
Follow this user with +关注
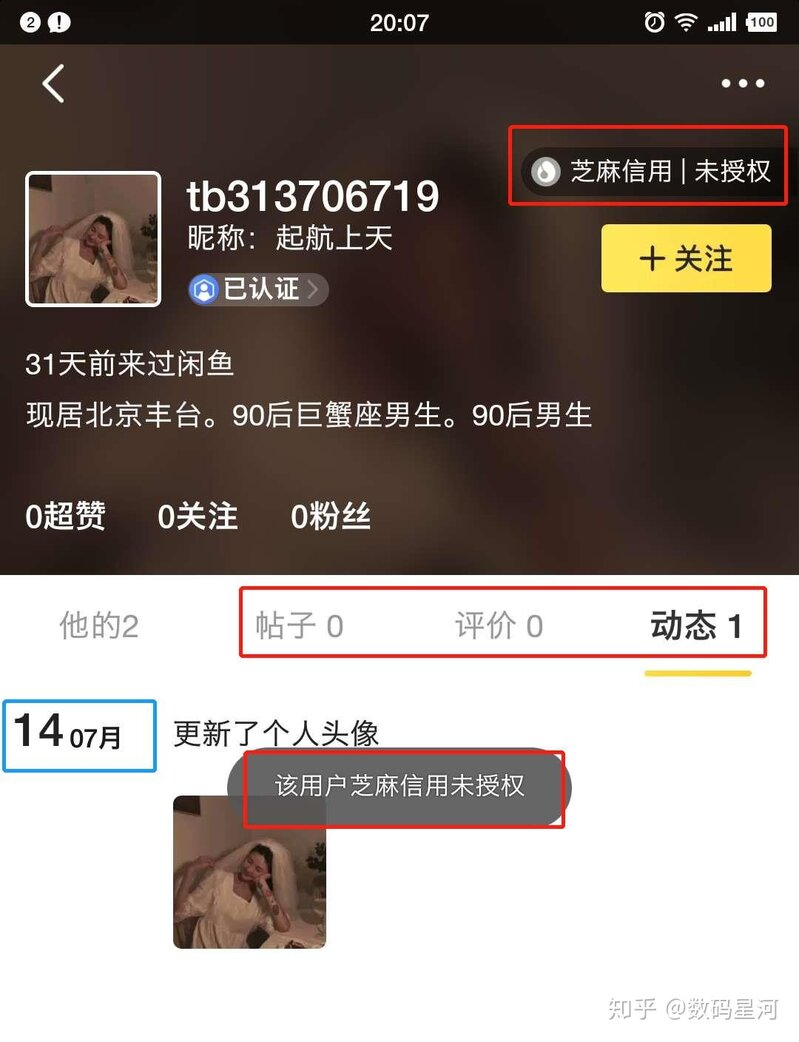686,259
